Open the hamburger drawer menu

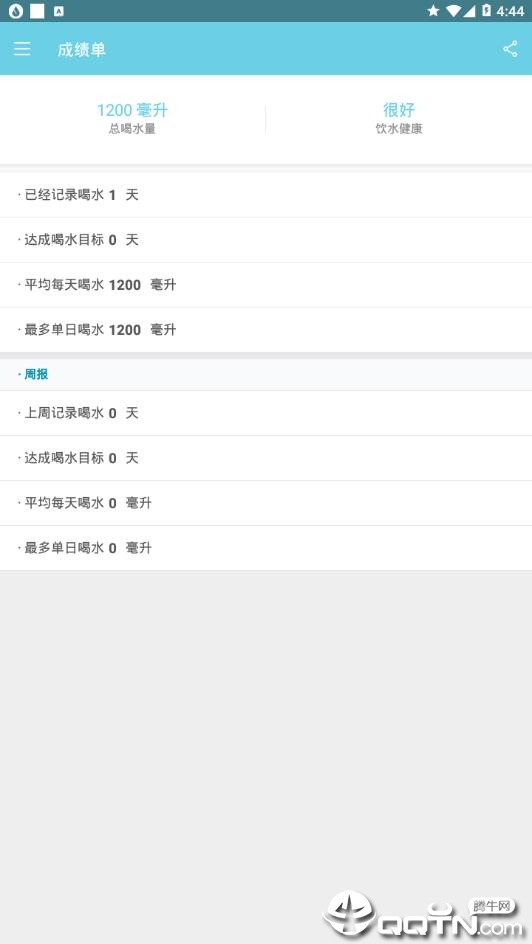(x=22, y=49)
